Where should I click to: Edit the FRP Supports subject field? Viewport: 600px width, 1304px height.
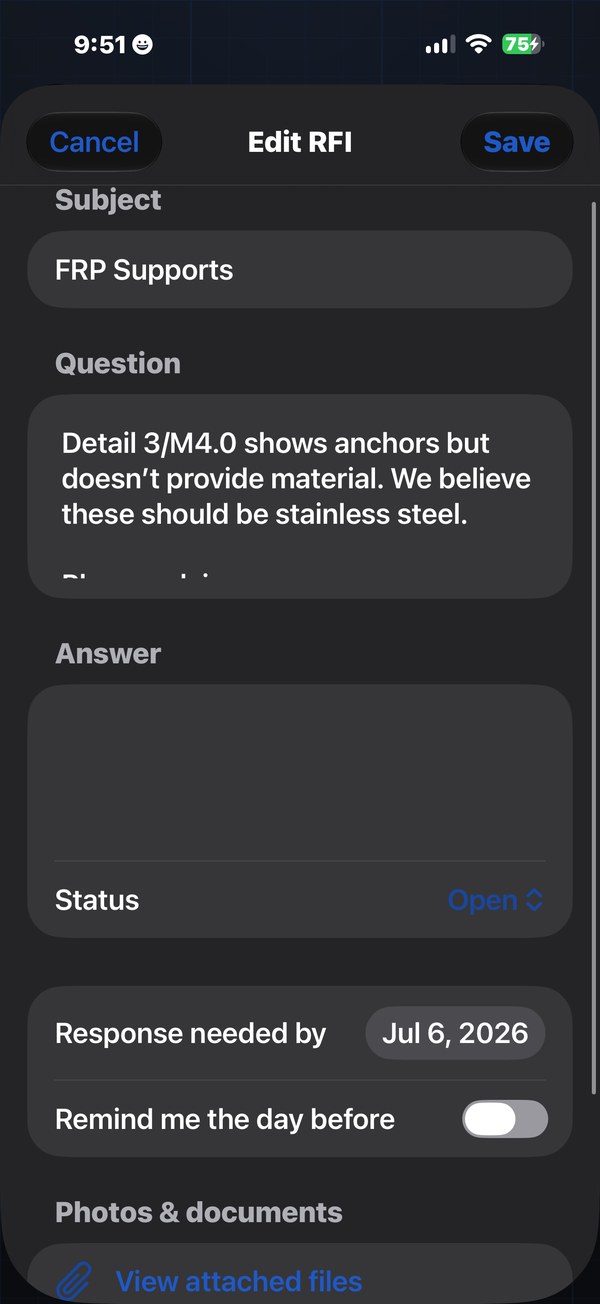(300, 269)
